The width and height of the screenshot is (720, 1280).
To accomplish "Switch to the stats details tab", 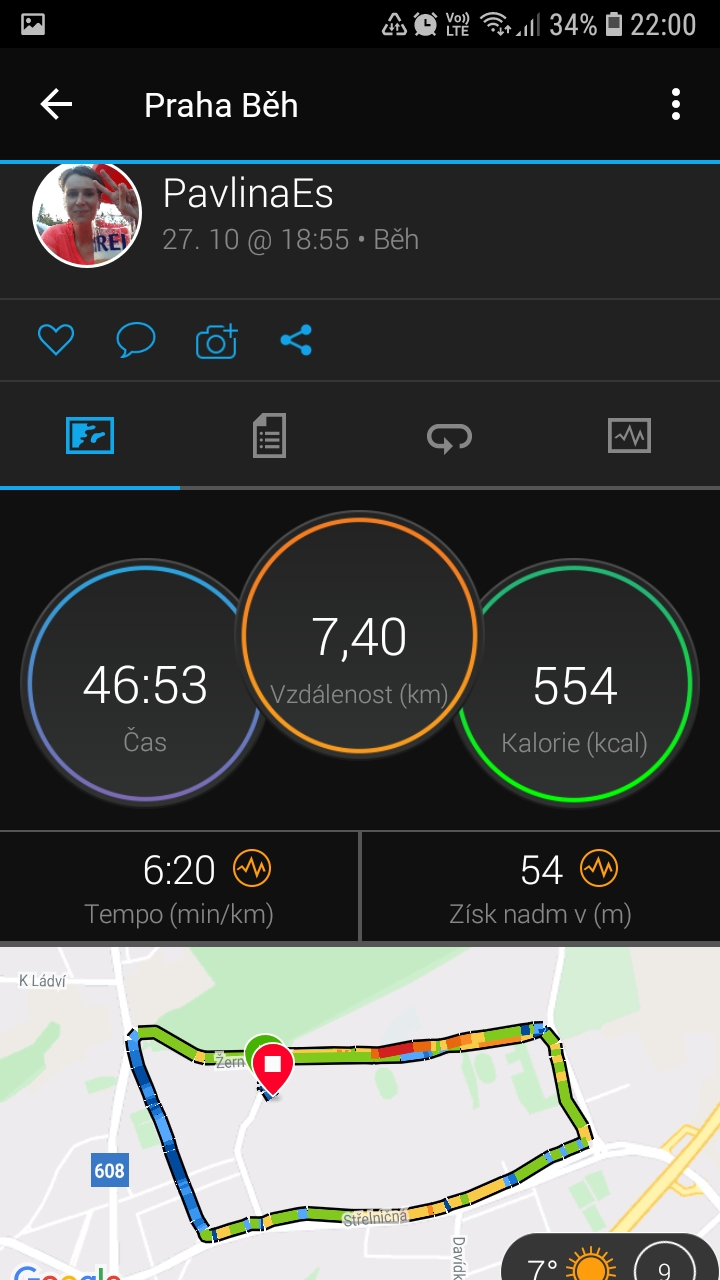I will (269, 436).
